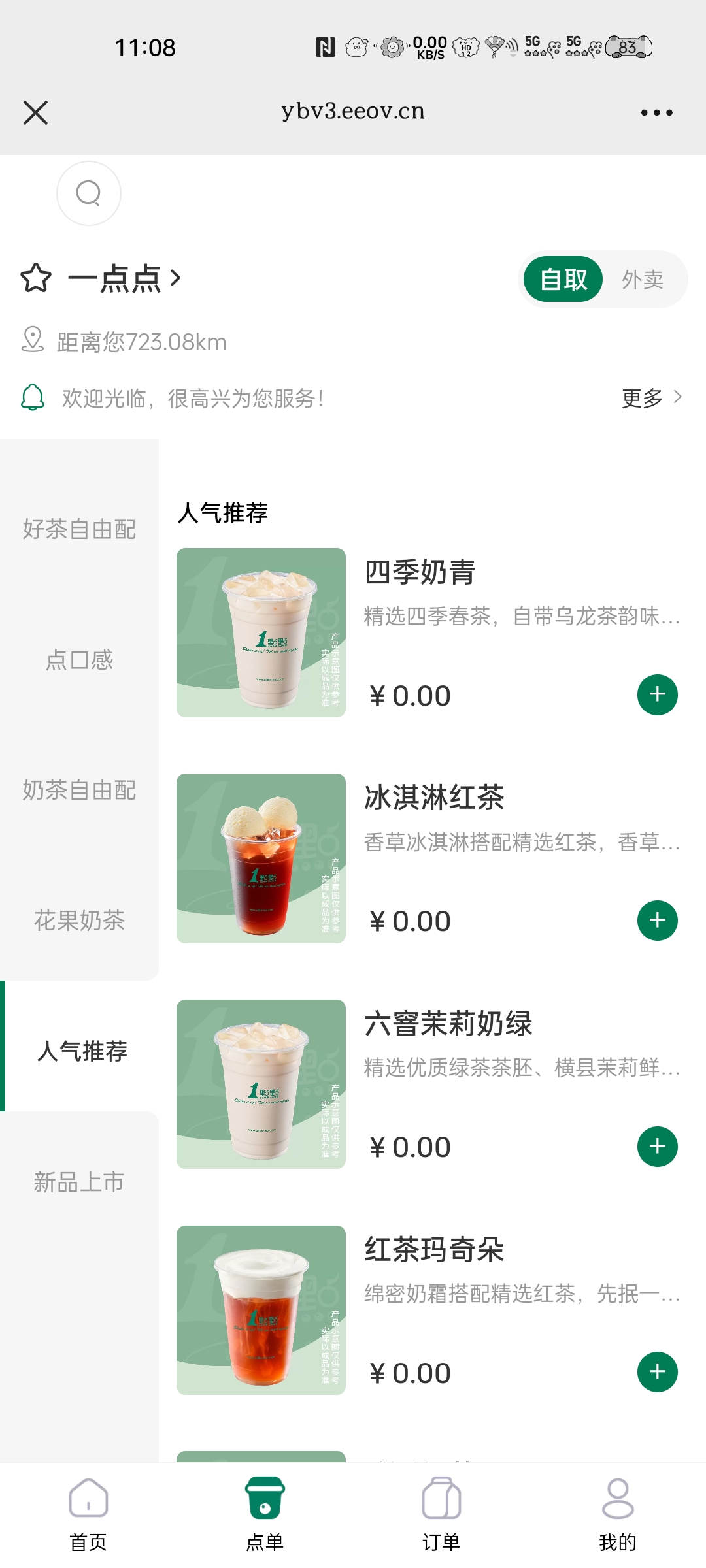Add 冰淇淋红茶 with the plus button
The height and width of the screenshot is (1568, 706).
pos(657,921)
